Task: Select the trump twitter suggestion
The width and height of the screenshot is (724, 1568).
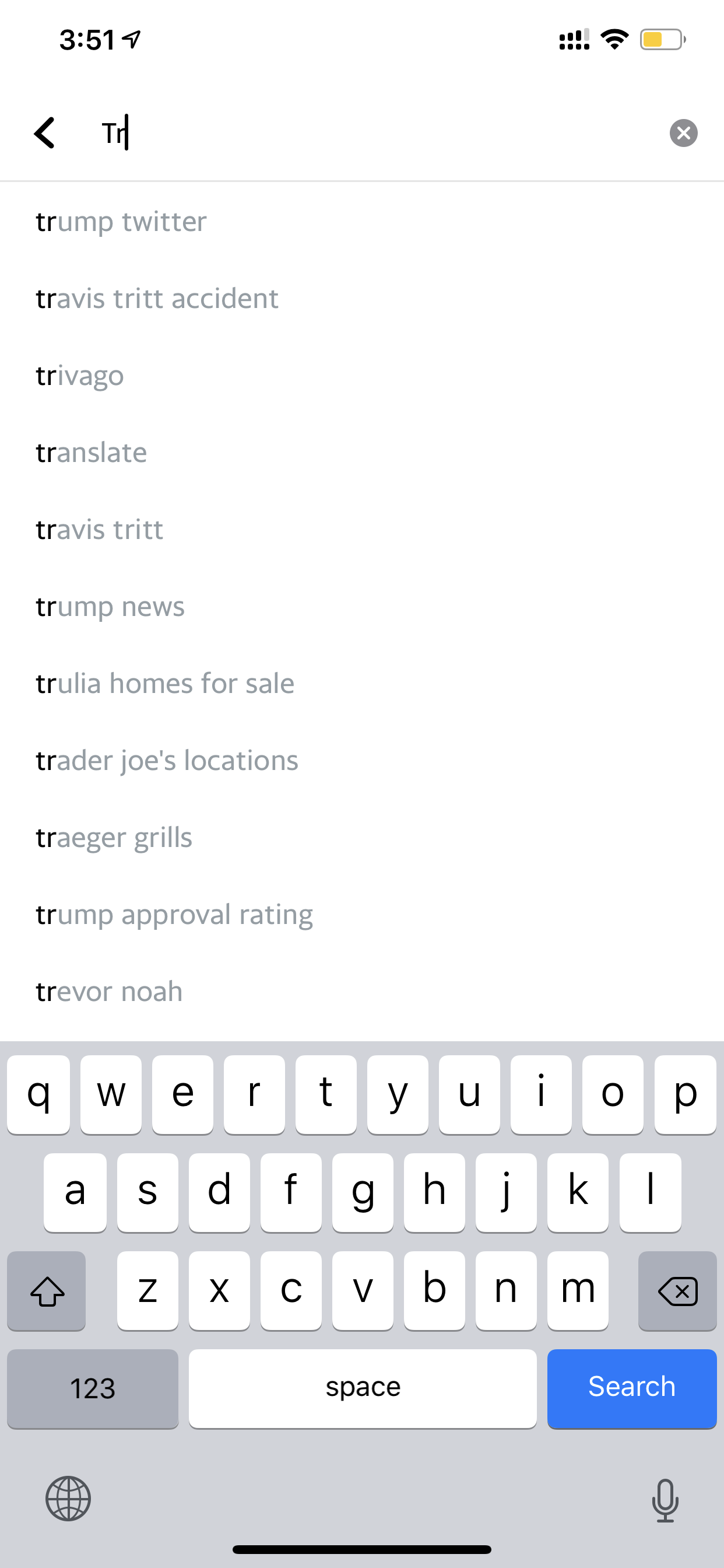Action: coord(362,221)
